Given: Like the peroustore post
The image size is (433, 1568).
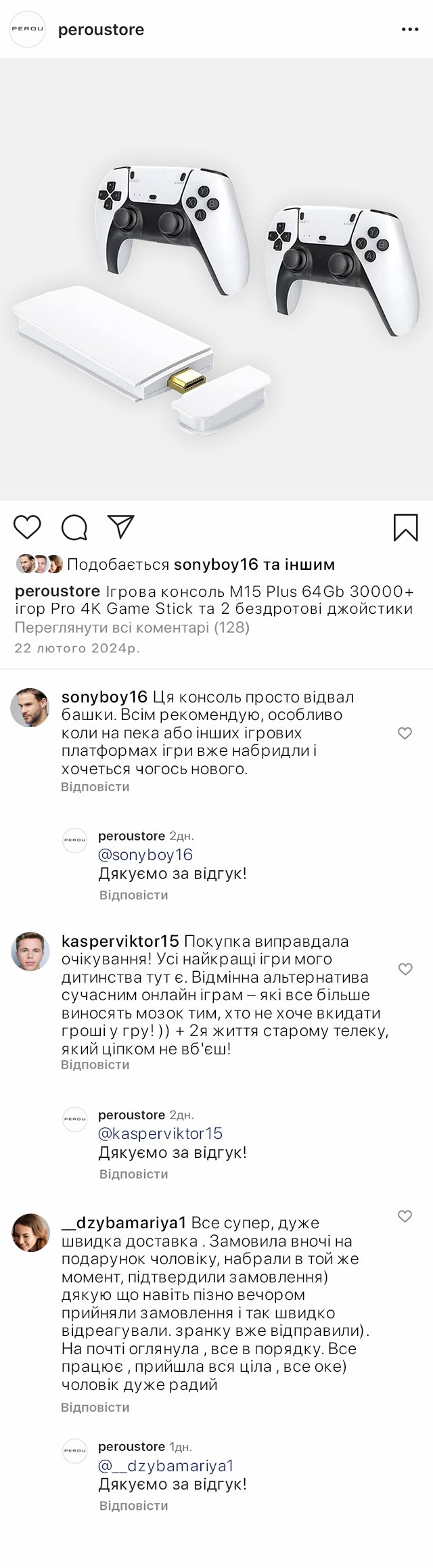Looking at the screenshot, I should pyautogui.click(x=28, y=527).
